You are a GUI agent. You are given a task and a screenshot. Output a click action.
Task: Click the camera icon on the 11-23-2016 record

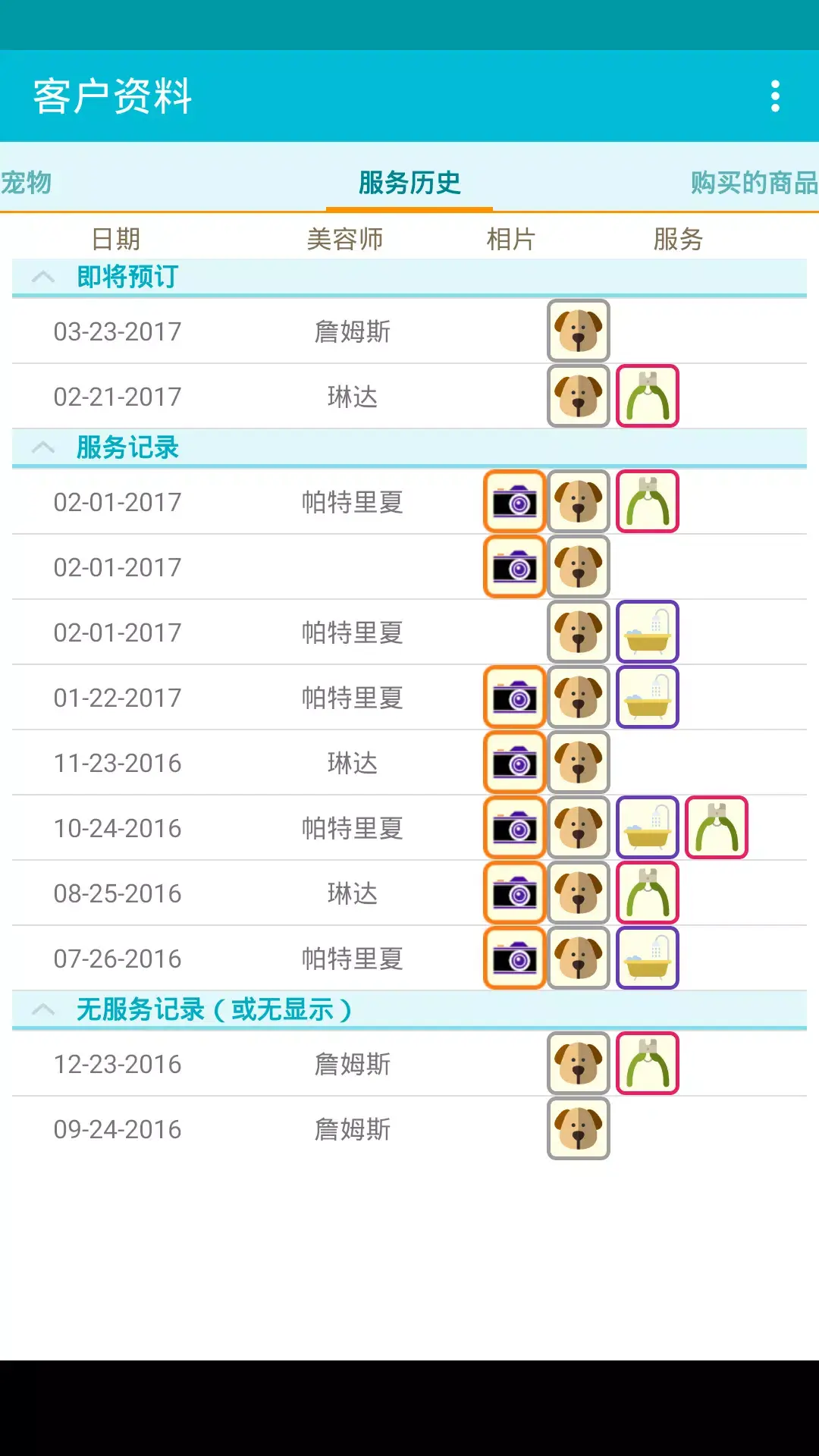(513, 763)
